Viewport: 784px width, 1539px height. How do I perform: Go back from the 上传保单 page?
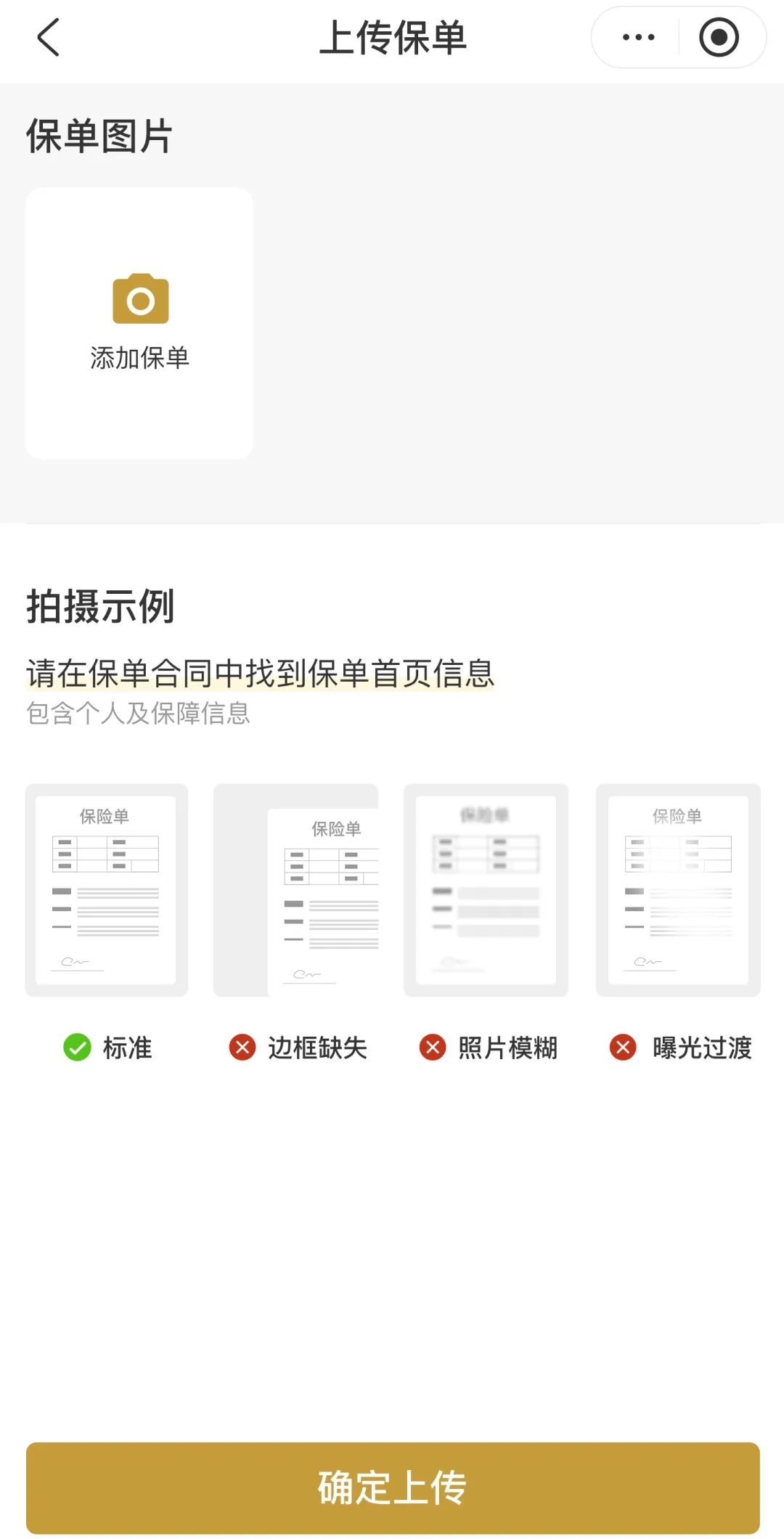tap(48, 38)
